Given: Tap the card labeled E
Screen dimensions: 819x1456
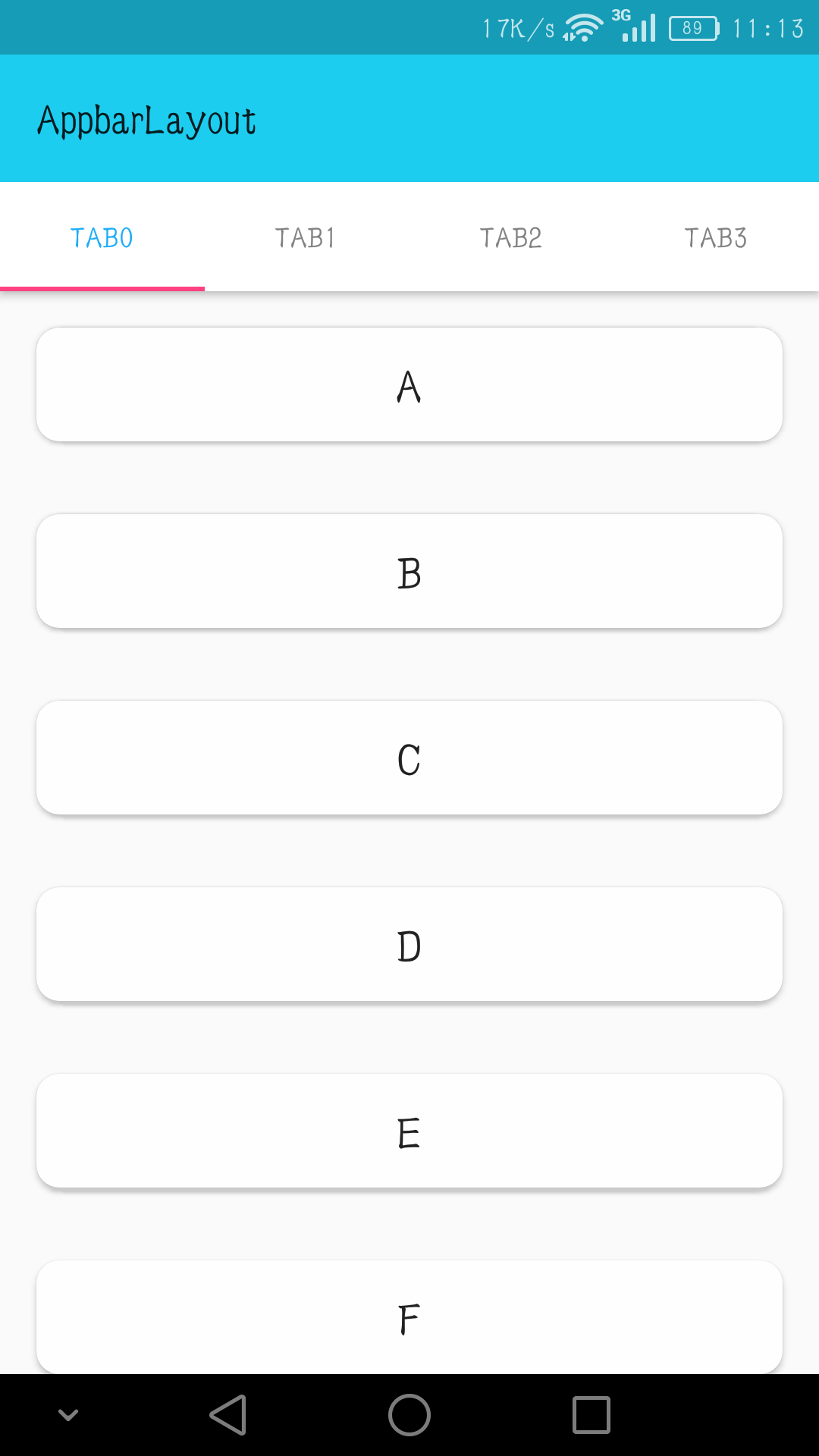Looking at the screenshot, I should coord(409,1131).
